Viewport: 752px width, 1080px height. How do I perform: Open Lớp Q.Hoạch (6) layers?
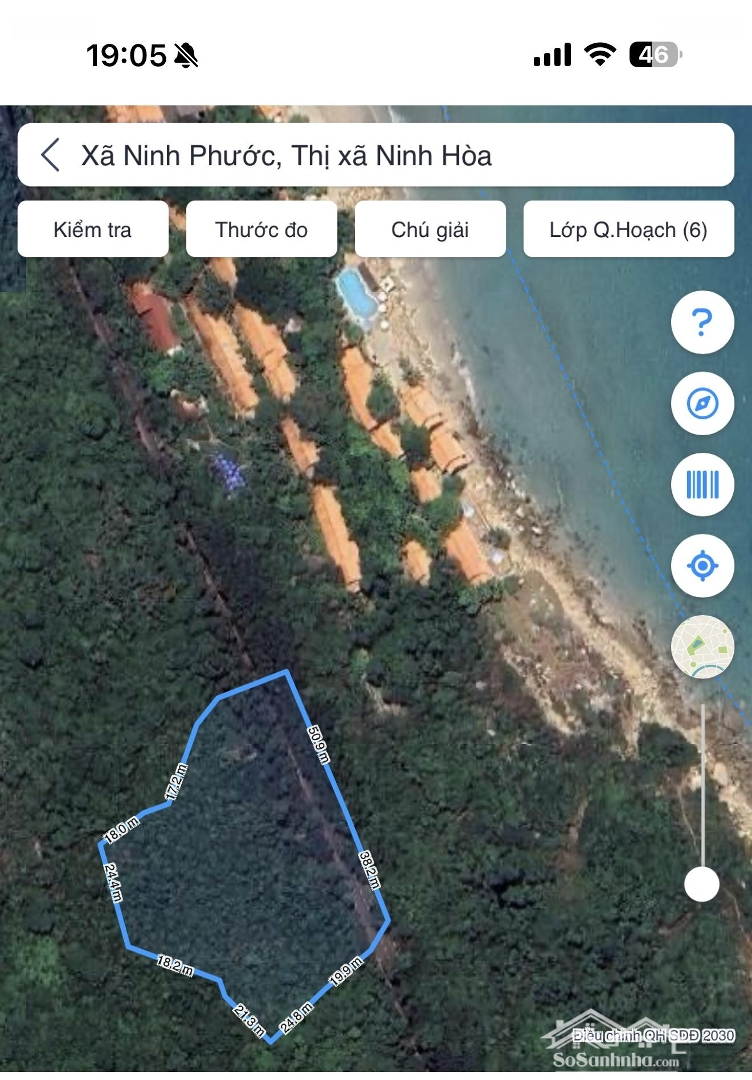coord(628,230)
